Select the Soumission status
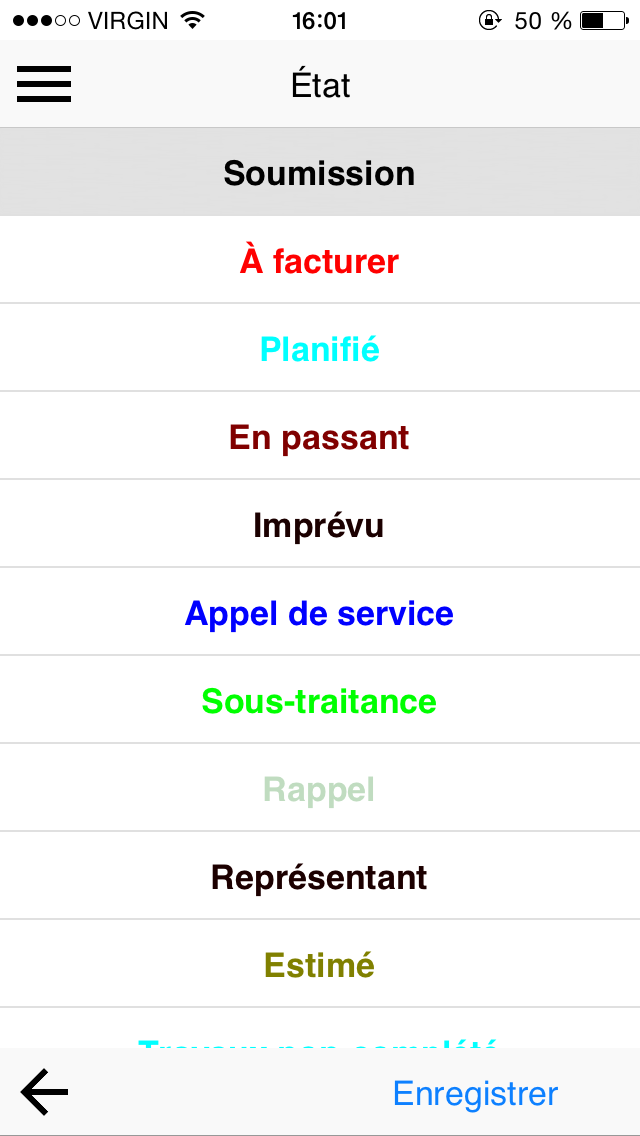The width and height of the screenshot is (640, 1136). [320, 173]
